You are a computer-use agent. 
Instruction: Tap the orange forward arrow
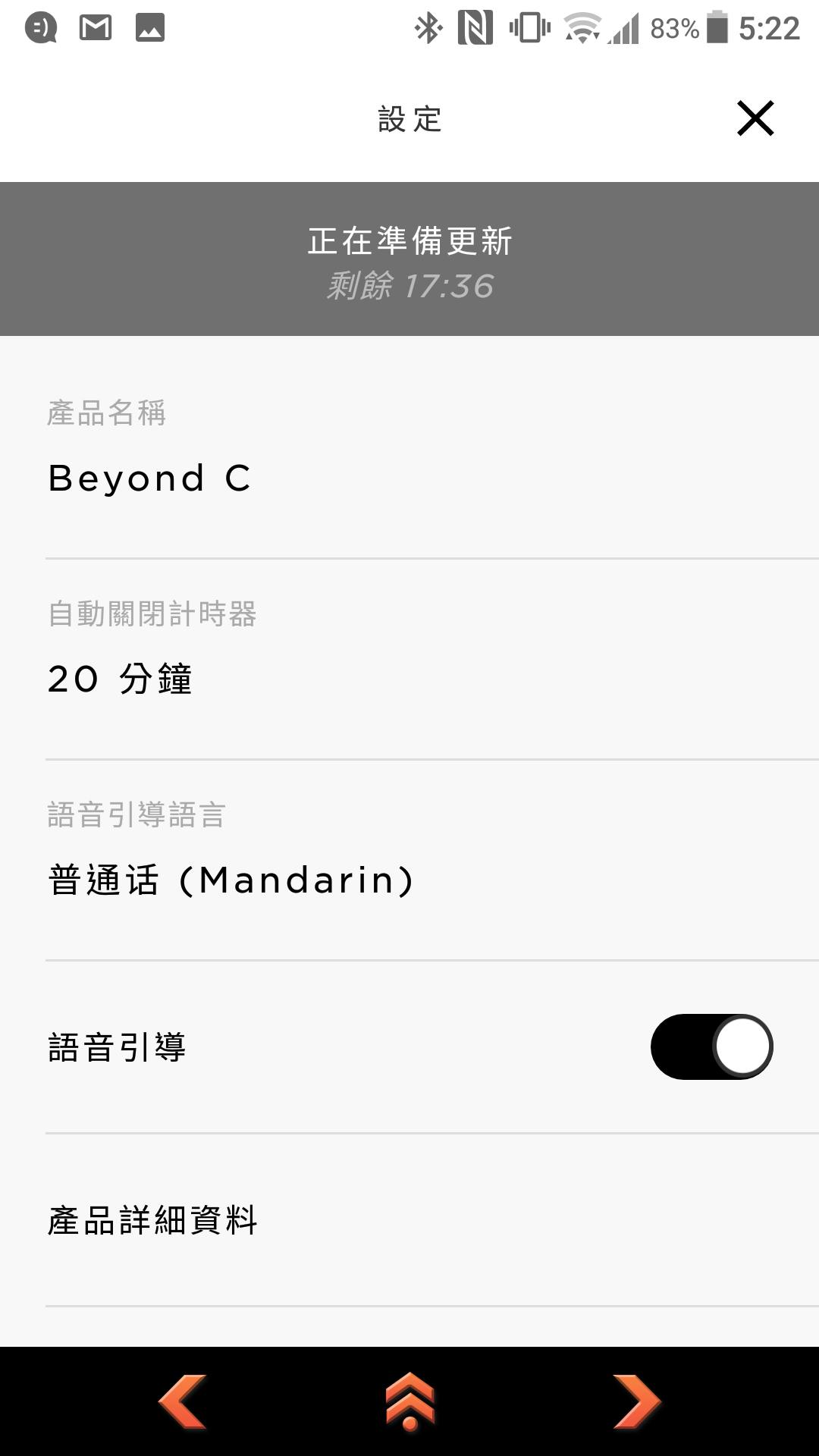(x=636, y=1401)
